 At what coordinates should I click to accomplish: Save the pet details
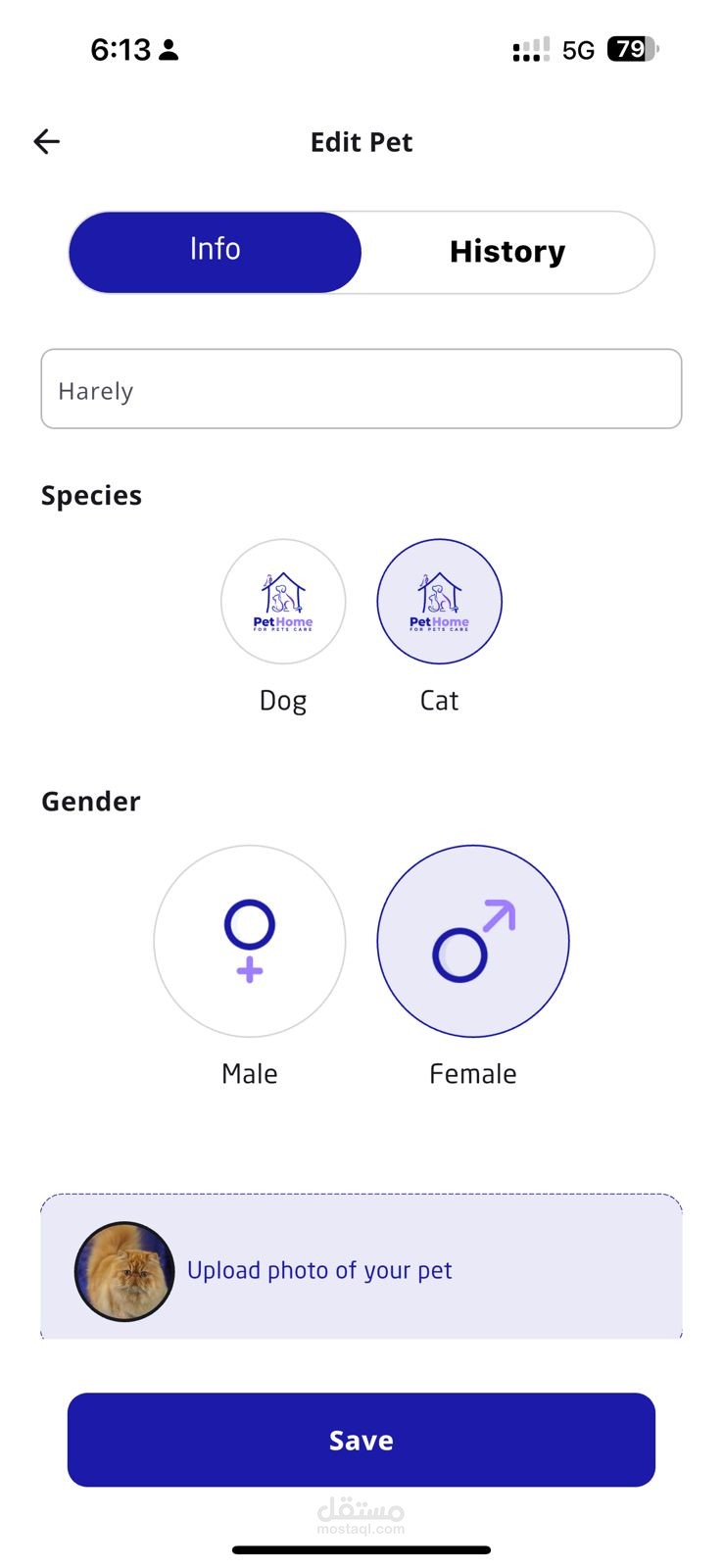point(361,1440)
